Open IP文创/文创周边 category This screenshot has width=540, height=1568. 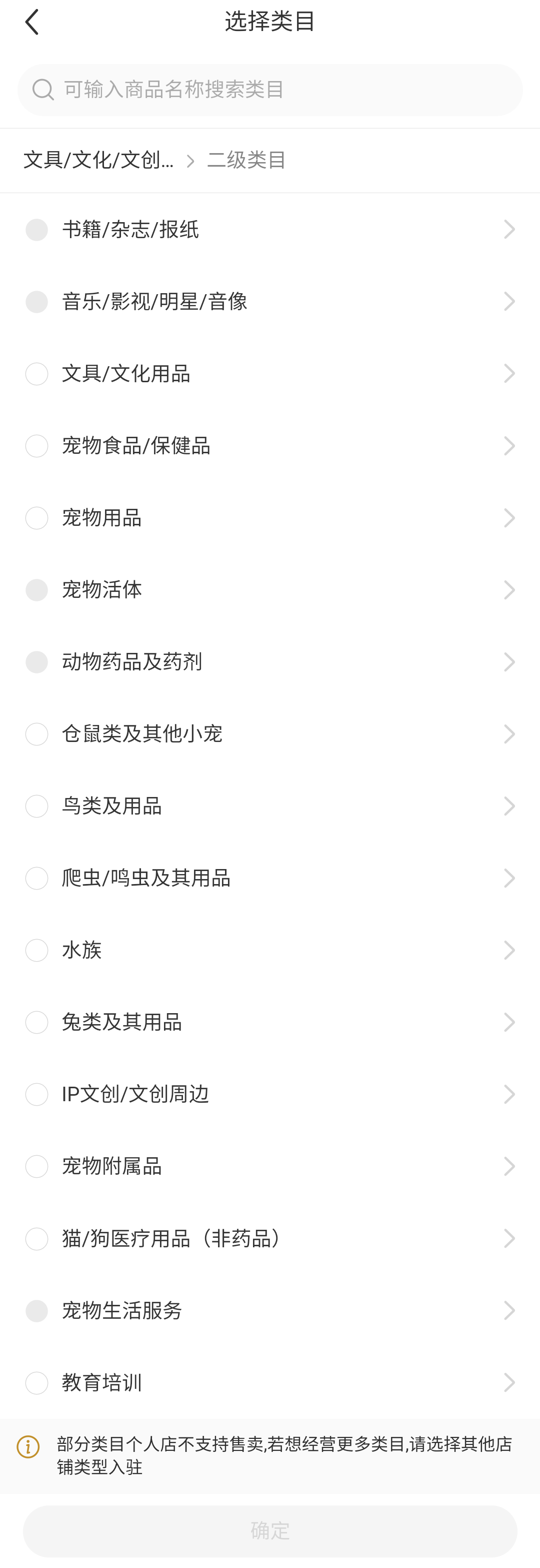point(270,1094)
